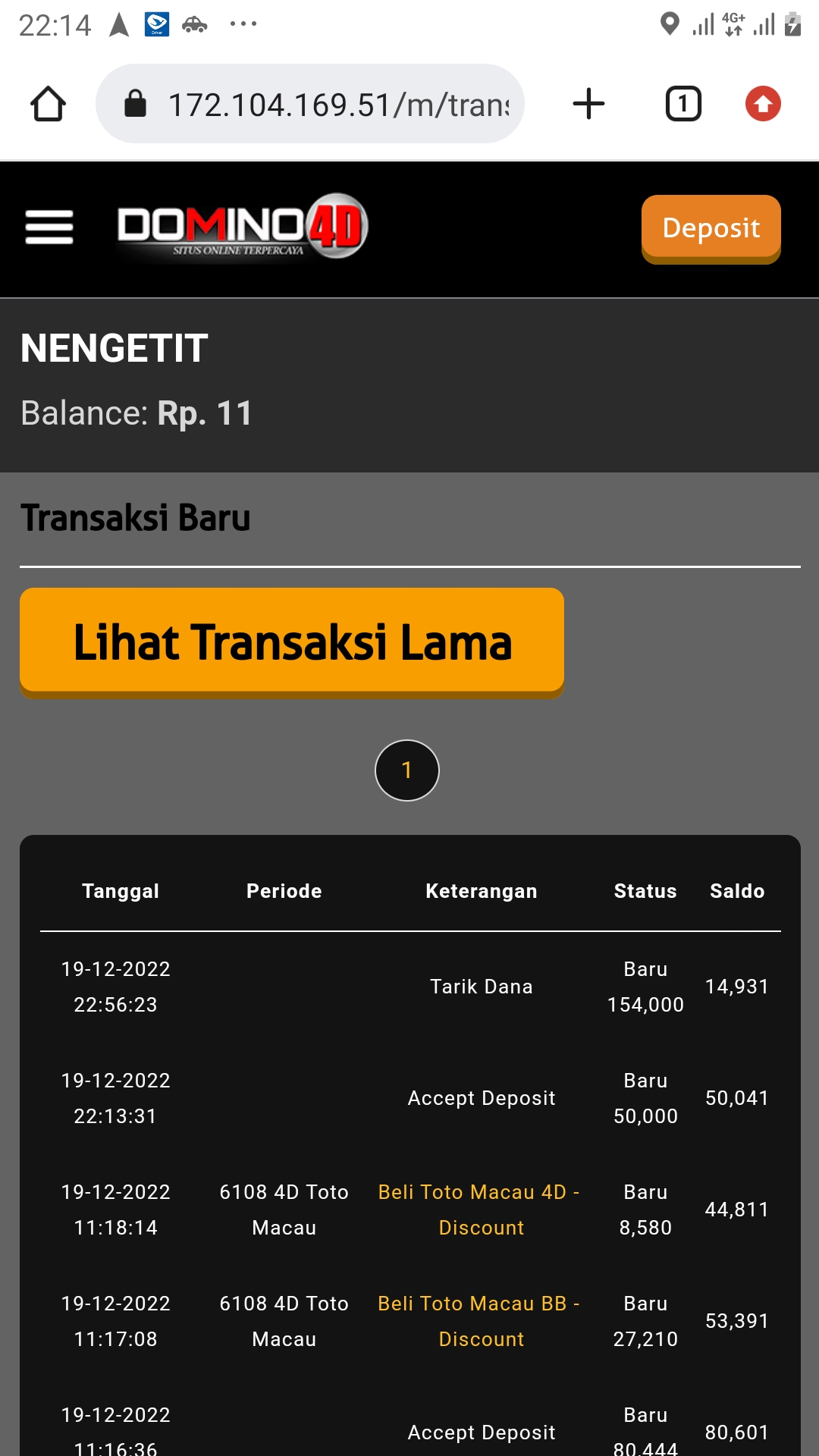Open Beli Toto Macau 4D - Discount link

pyautogui.click(x=480, y=1210)
